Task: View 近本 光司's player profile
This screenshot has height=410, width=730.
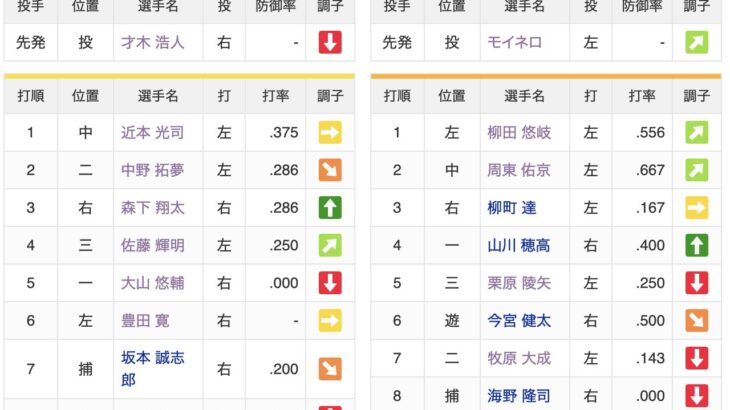Action: pyautogui.click(x=152, y=132)
